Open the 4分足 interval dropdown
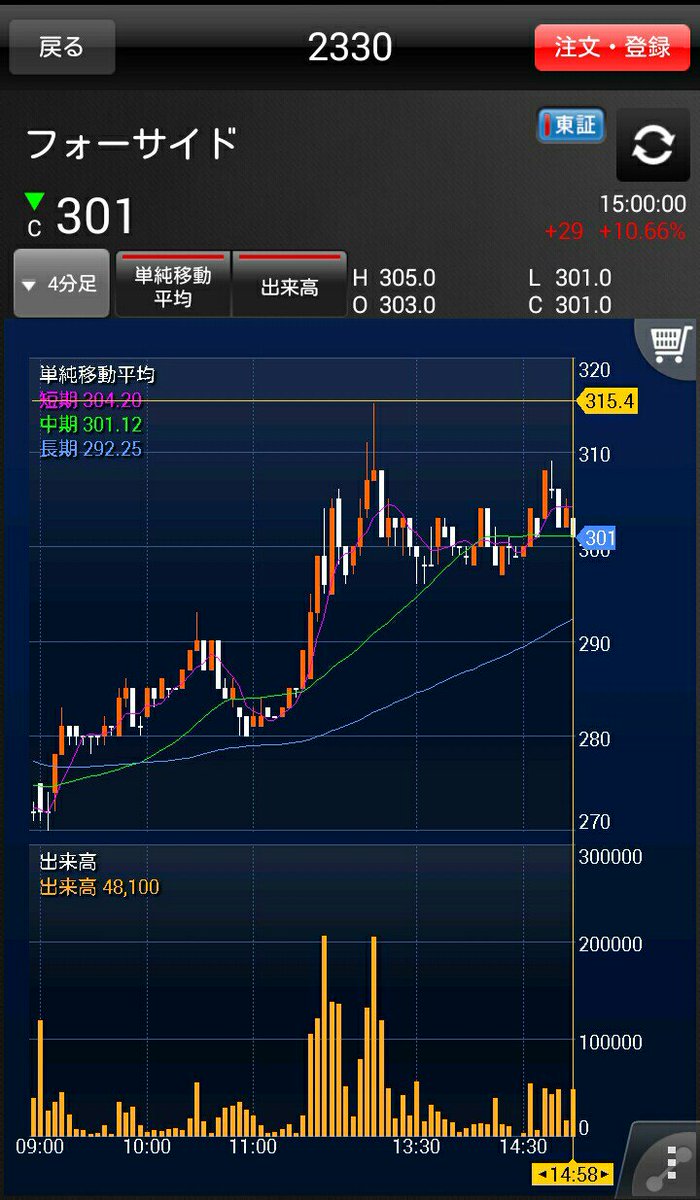Viewport: 700px width, 1200px height. pyautogui.click(x=62, y=284)
